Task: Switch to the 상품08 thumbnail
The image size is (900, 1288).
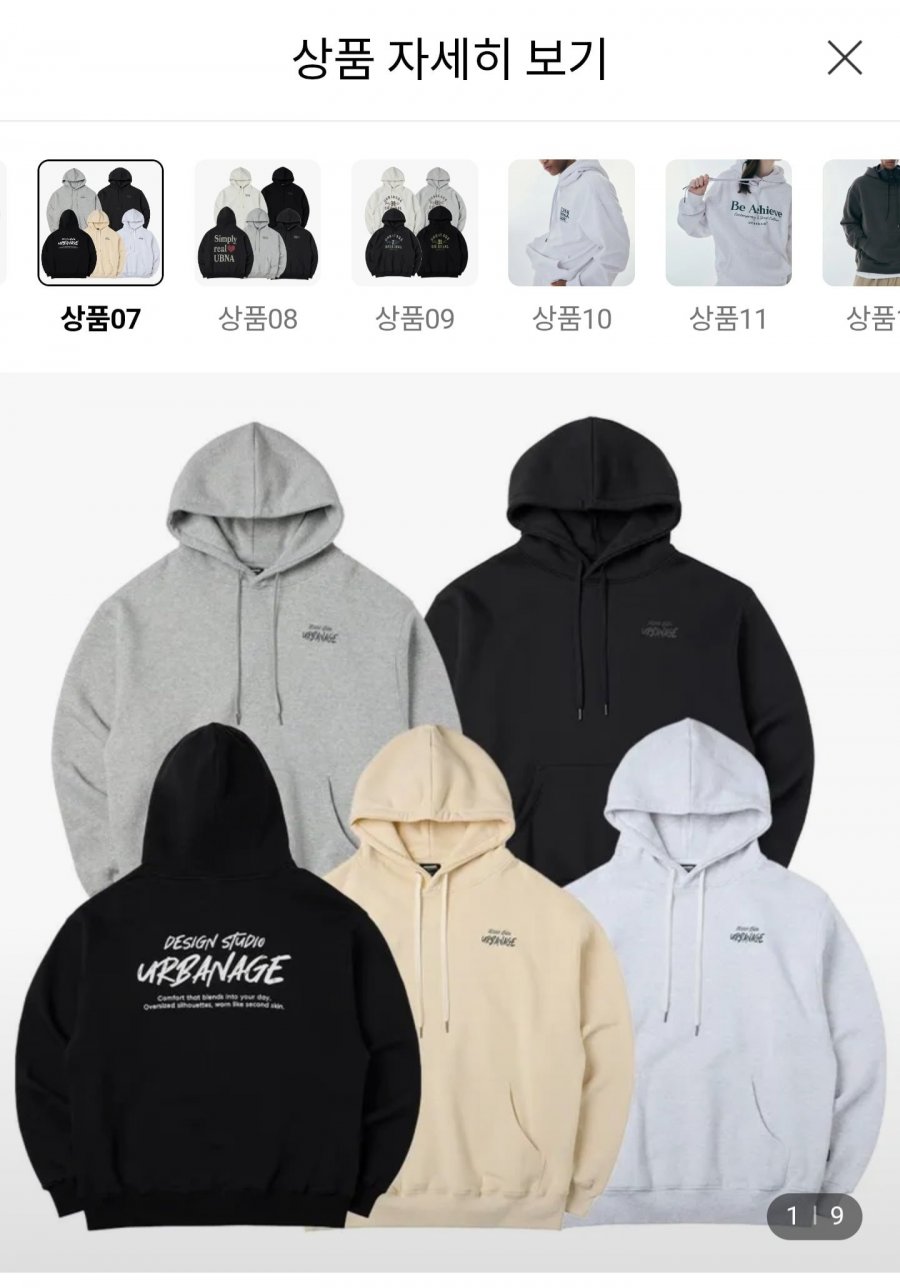Action: [x=257, y=223]
